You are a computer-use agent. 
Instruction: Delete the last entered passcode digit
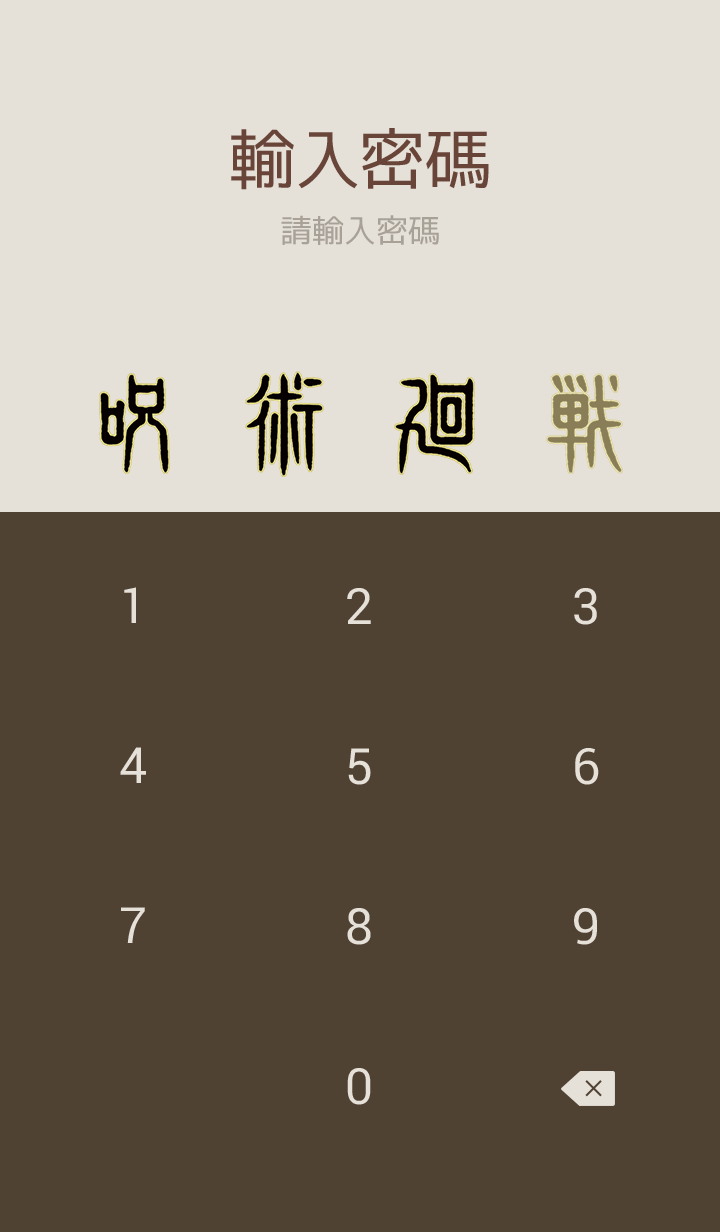[x=588, y=1088]
